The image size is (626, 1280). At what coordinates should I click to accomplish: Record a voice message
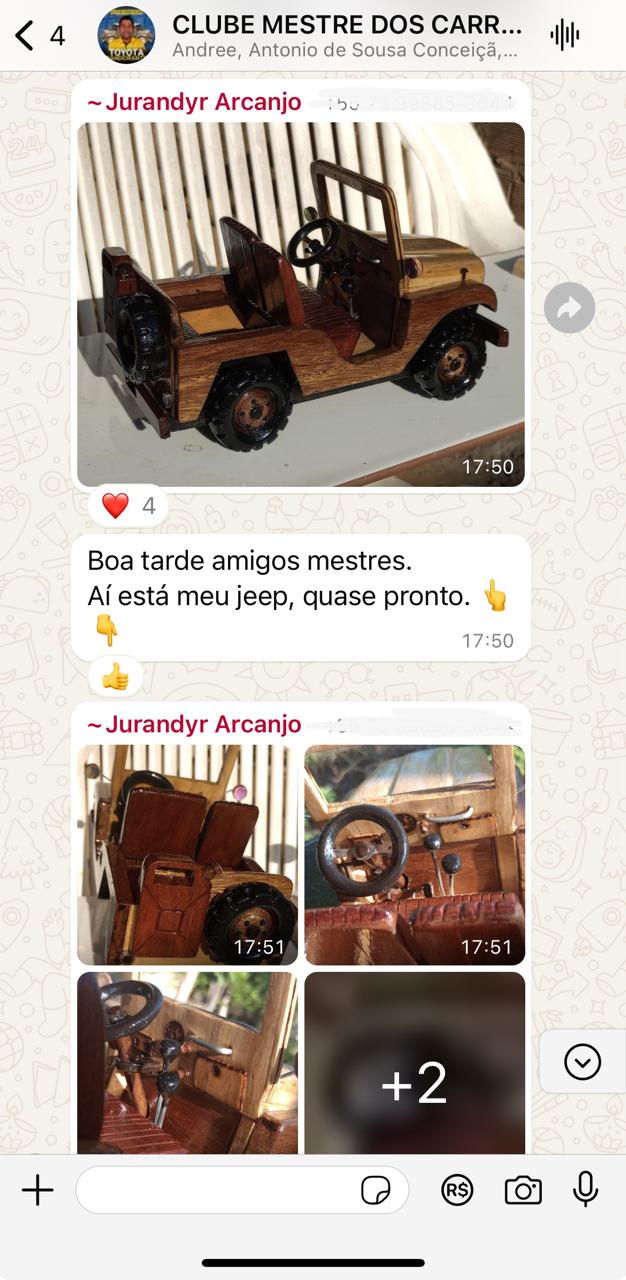(x=585, y=1190)
